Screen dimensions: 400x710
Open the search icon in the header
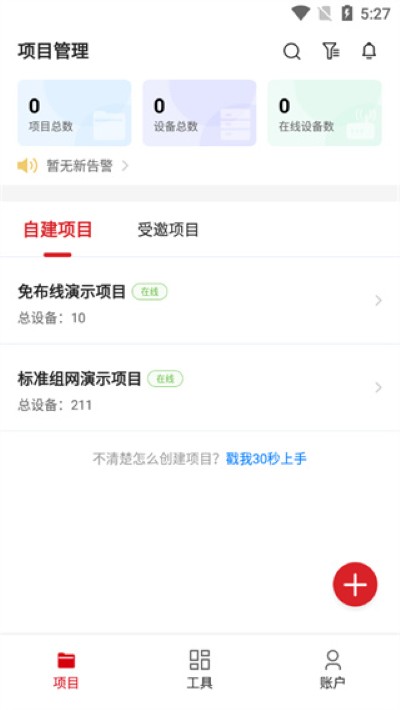point(292,51)
